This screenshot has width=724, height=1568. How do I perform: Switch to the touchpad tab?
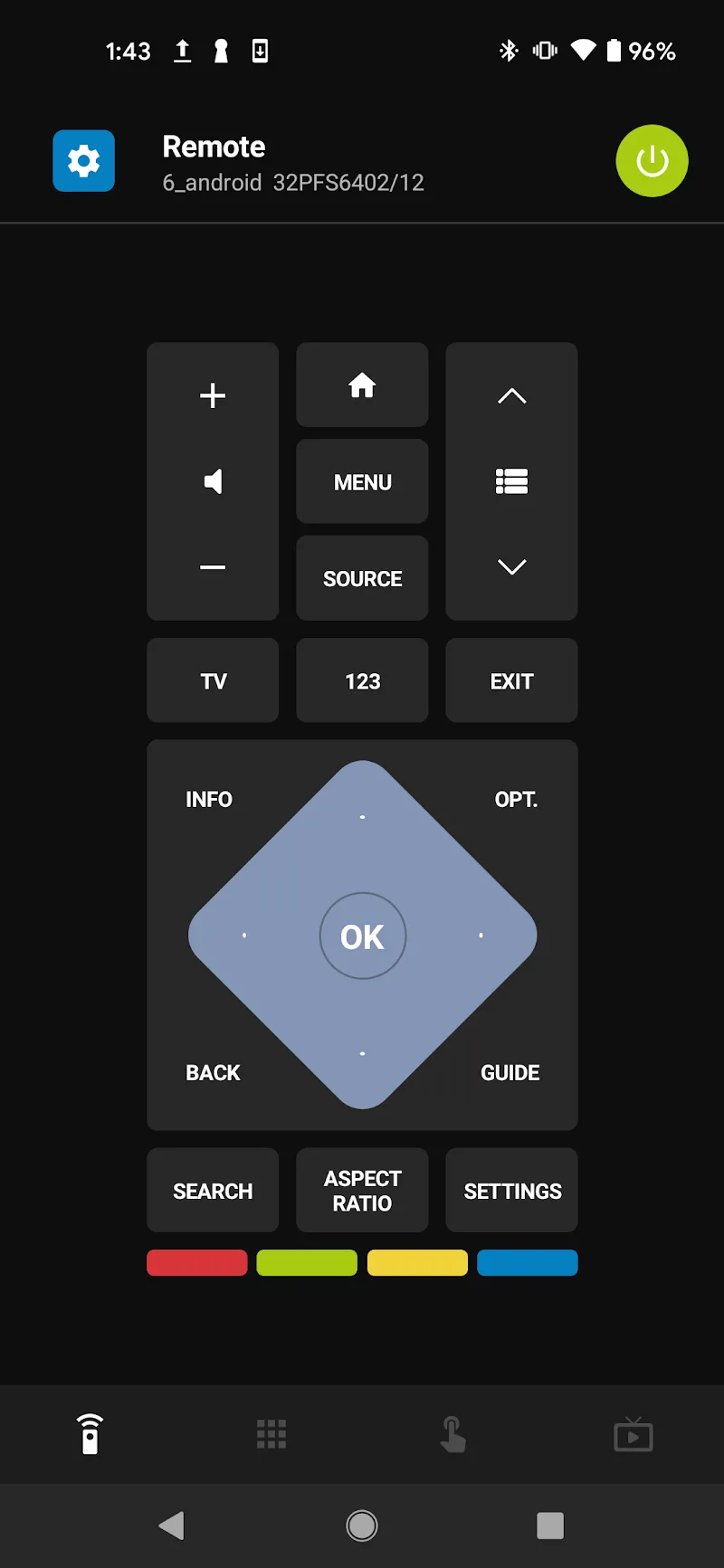[452, 1435]
